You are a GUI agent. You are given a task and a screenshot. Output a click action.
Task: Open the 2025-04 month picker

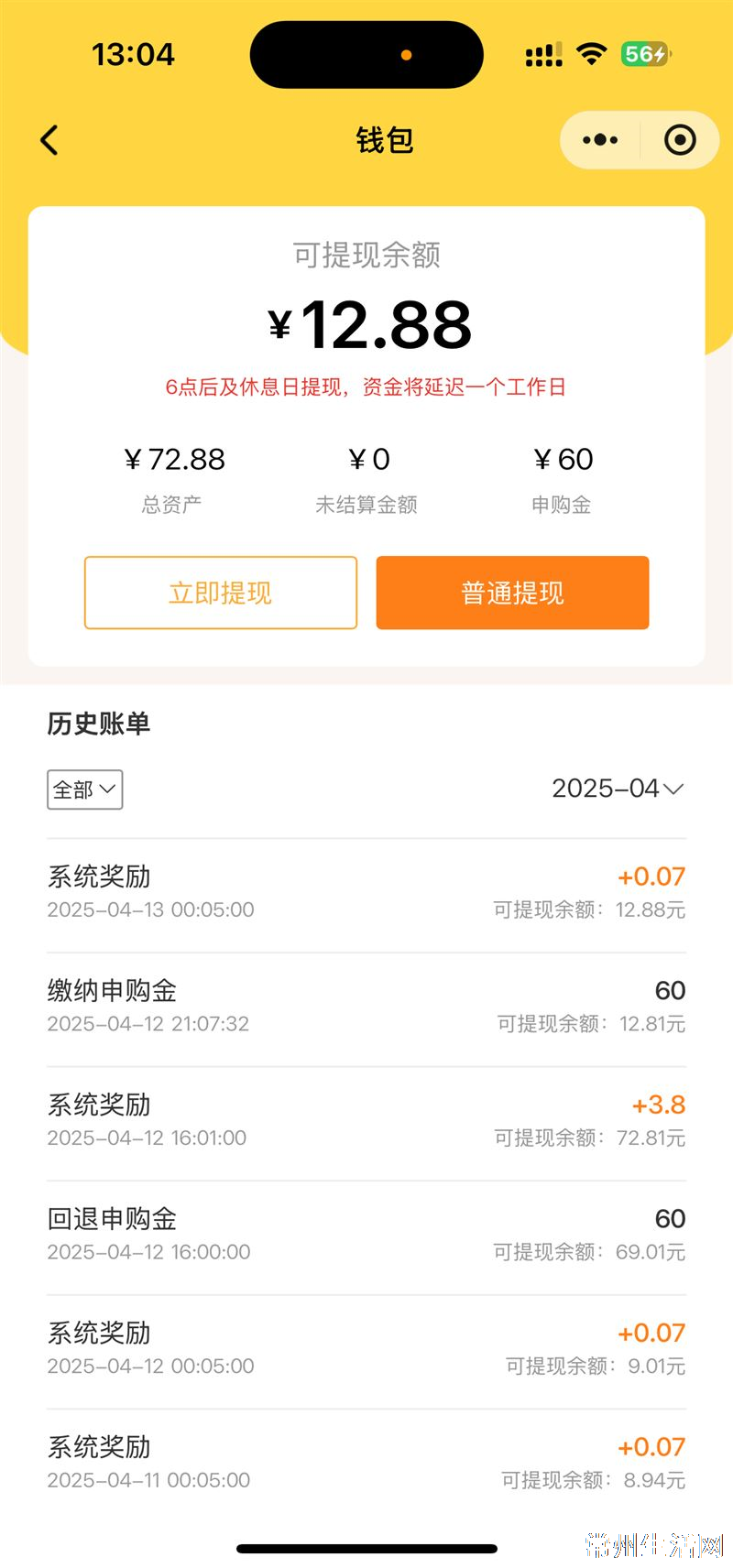[x=618, y=789]
